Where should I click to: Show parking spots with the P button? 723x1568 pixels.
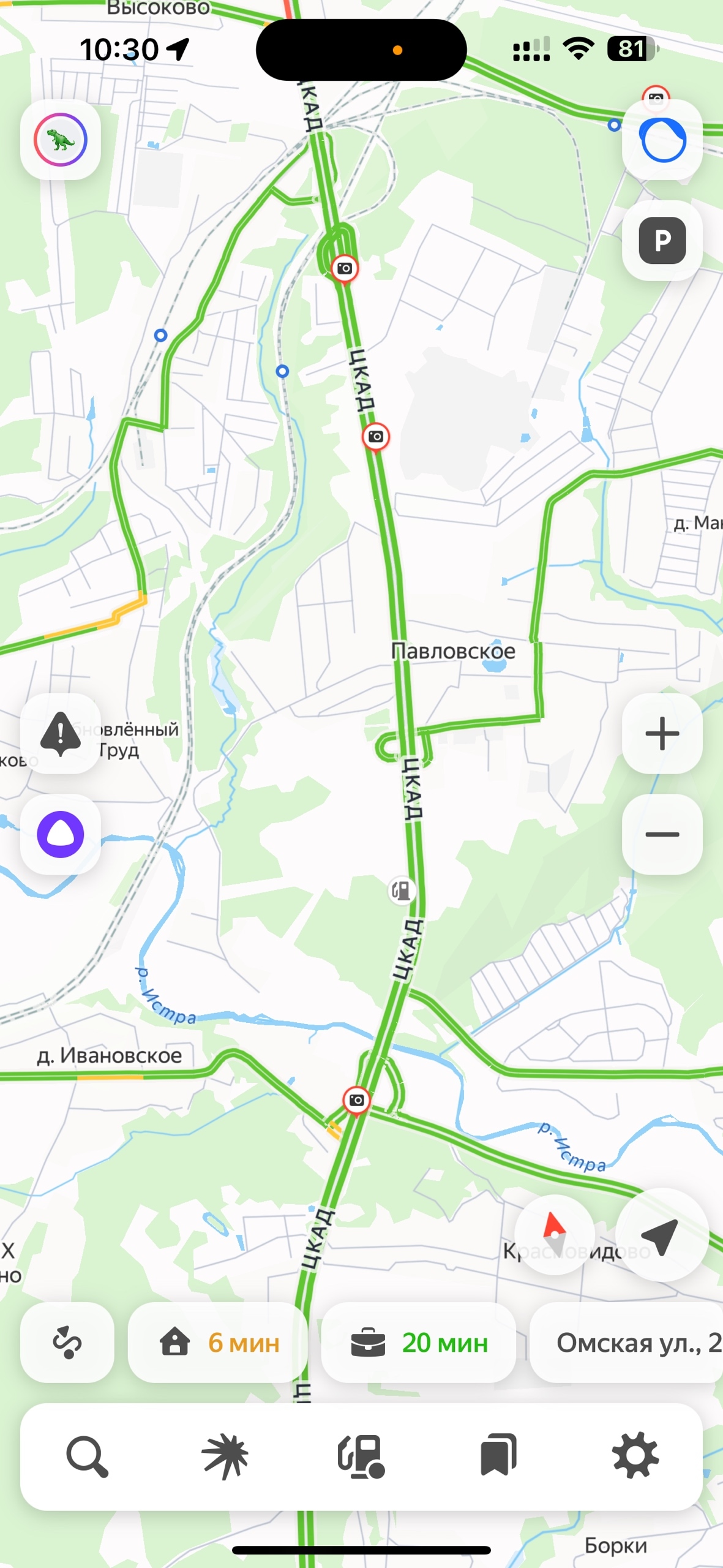click(x=662, y=240)
